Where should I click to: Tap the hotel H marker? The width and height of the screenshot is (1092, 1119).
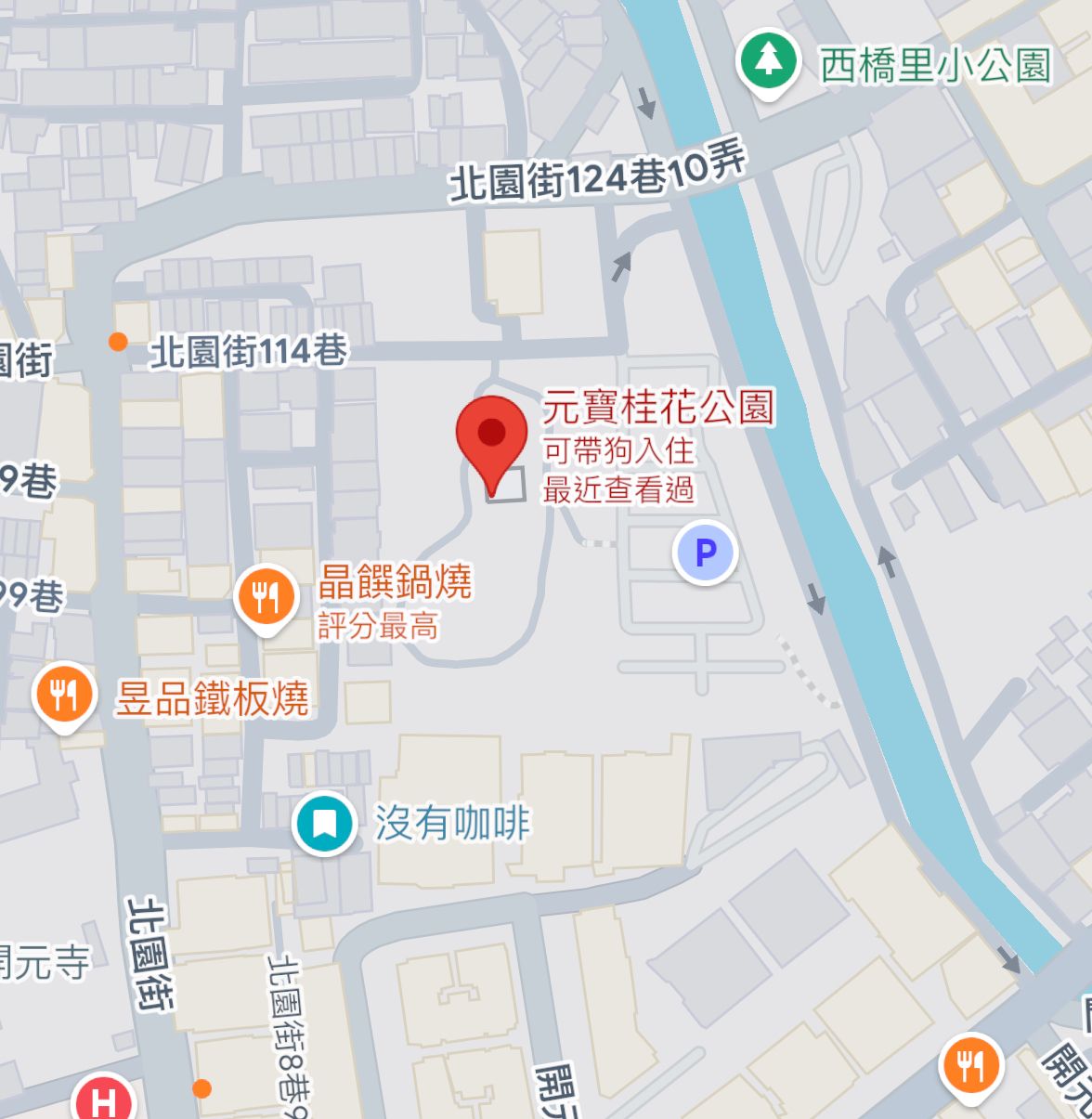click(x=104, y=1101)
